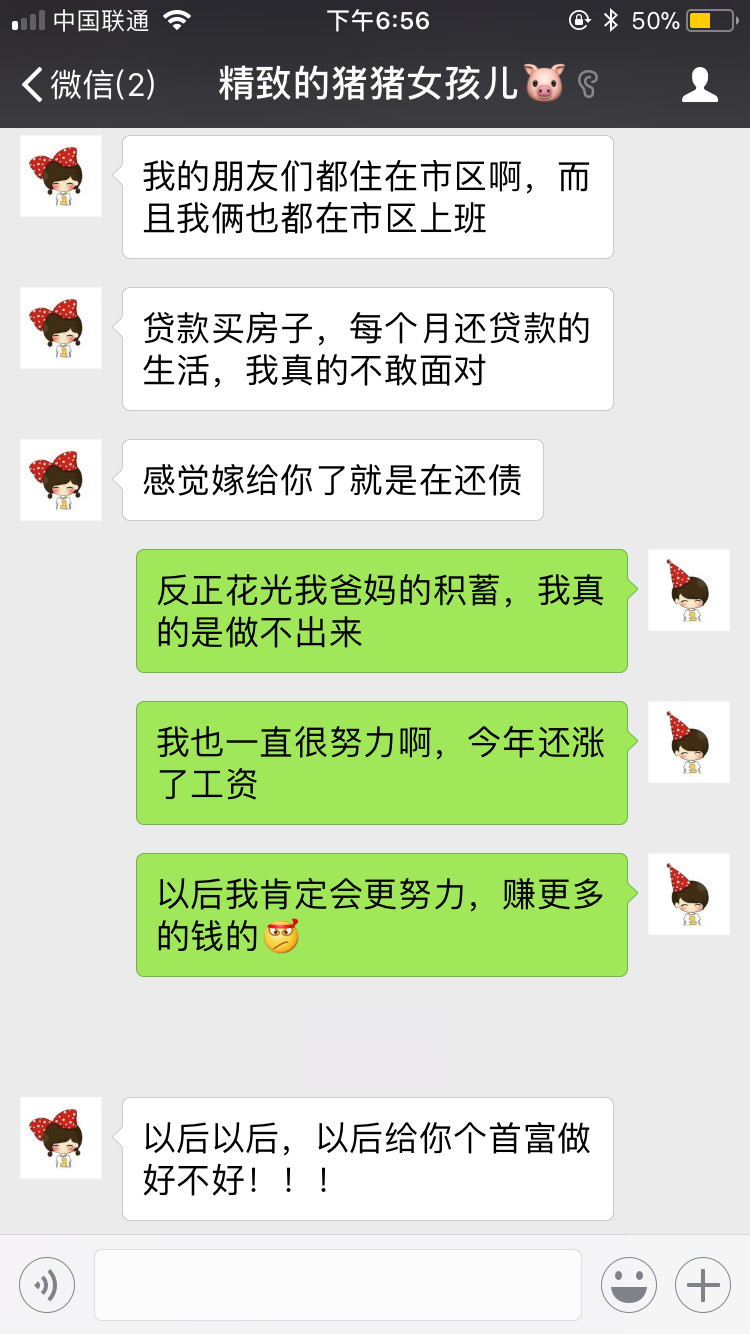Select the girl's avatar on the first message
This screenshot has width=750, height=1334.
point(60,176)
